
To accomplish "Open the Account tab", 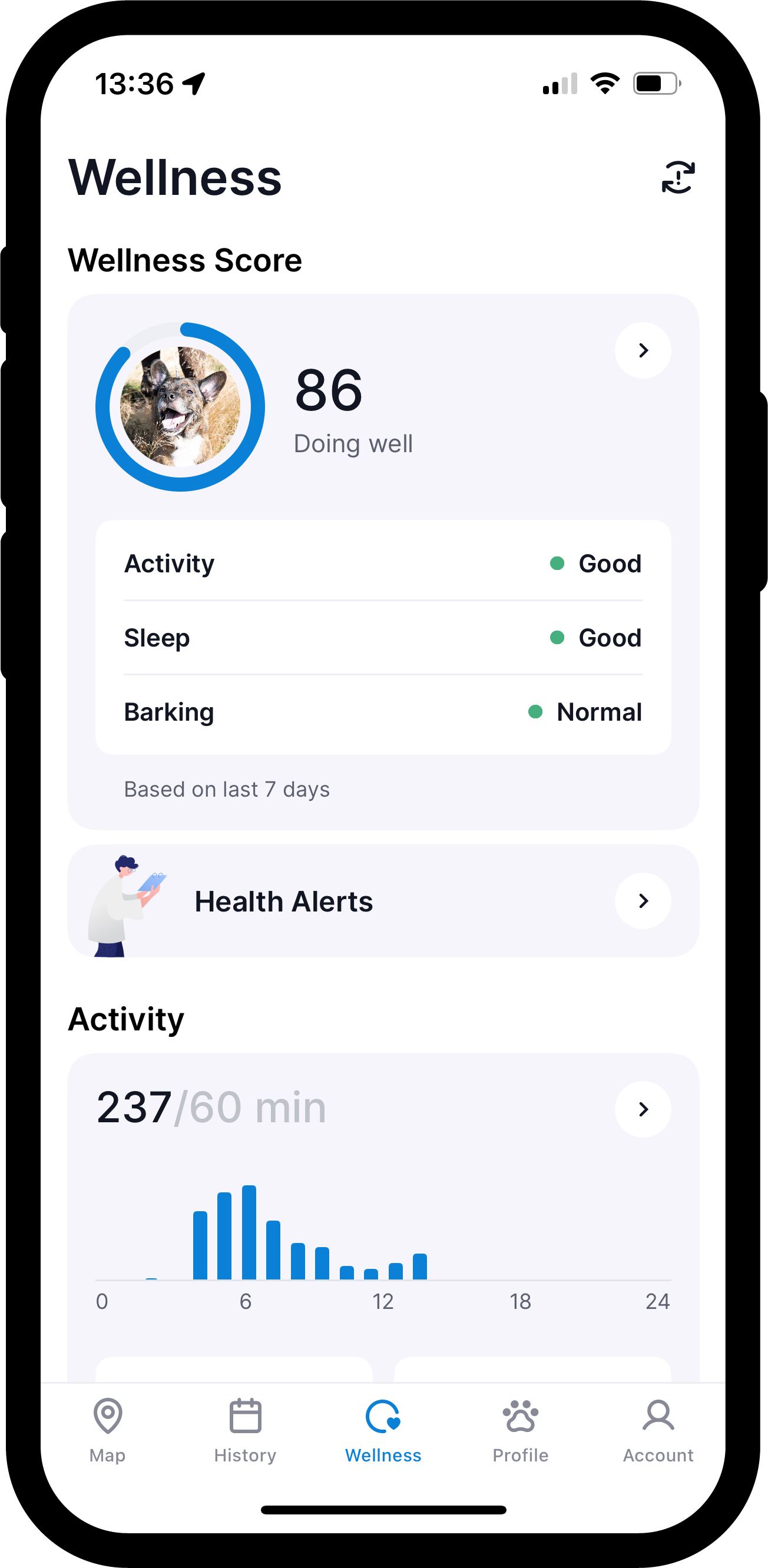I will (658, 1430).
